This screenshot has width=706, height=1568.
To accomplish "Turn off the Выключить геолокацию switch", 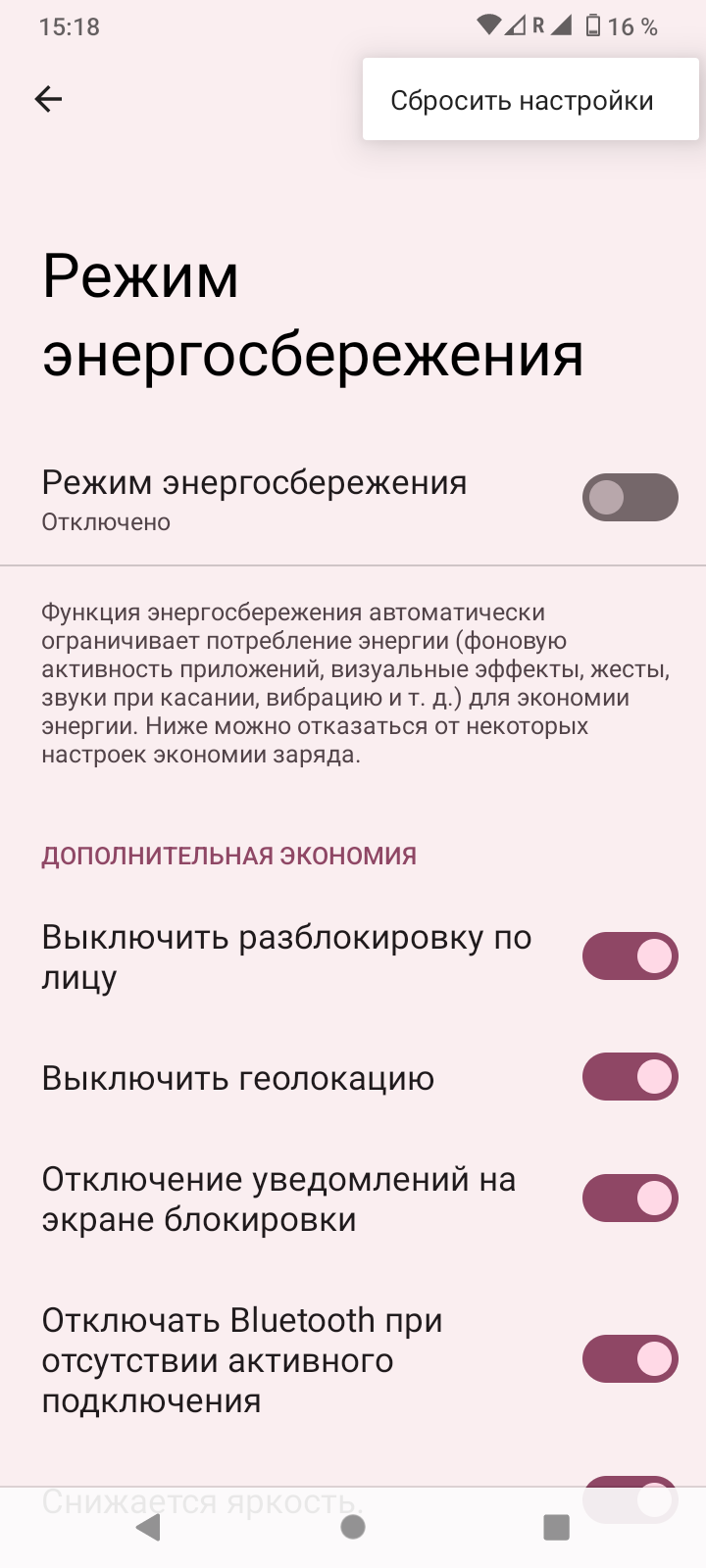I will coord(630,1077).
